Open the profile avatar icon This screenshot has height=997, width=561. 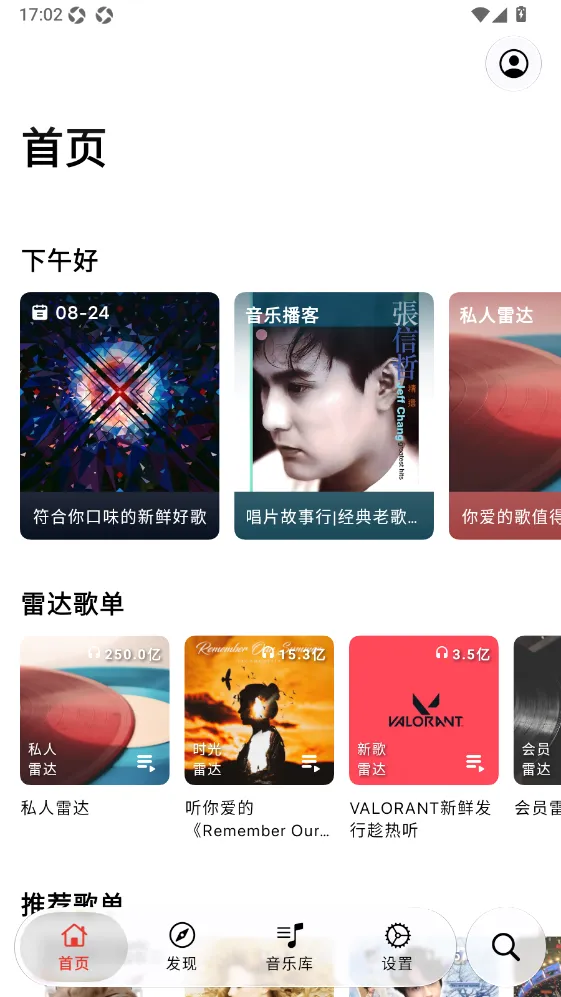[513, 64]
